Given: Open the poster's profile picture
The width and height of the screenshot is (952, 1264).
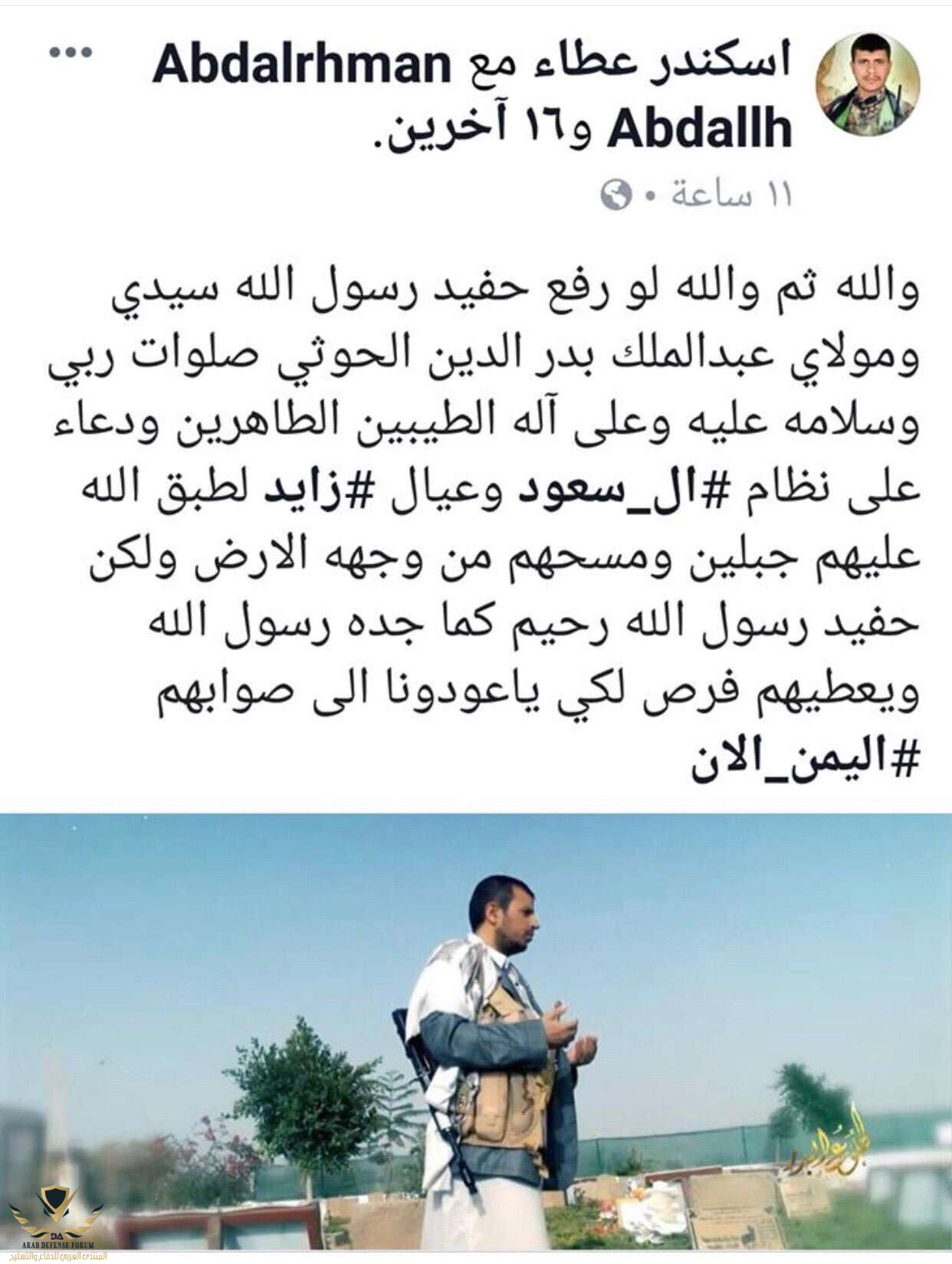Looking at the screenshot, I should [x=867, y=84].
